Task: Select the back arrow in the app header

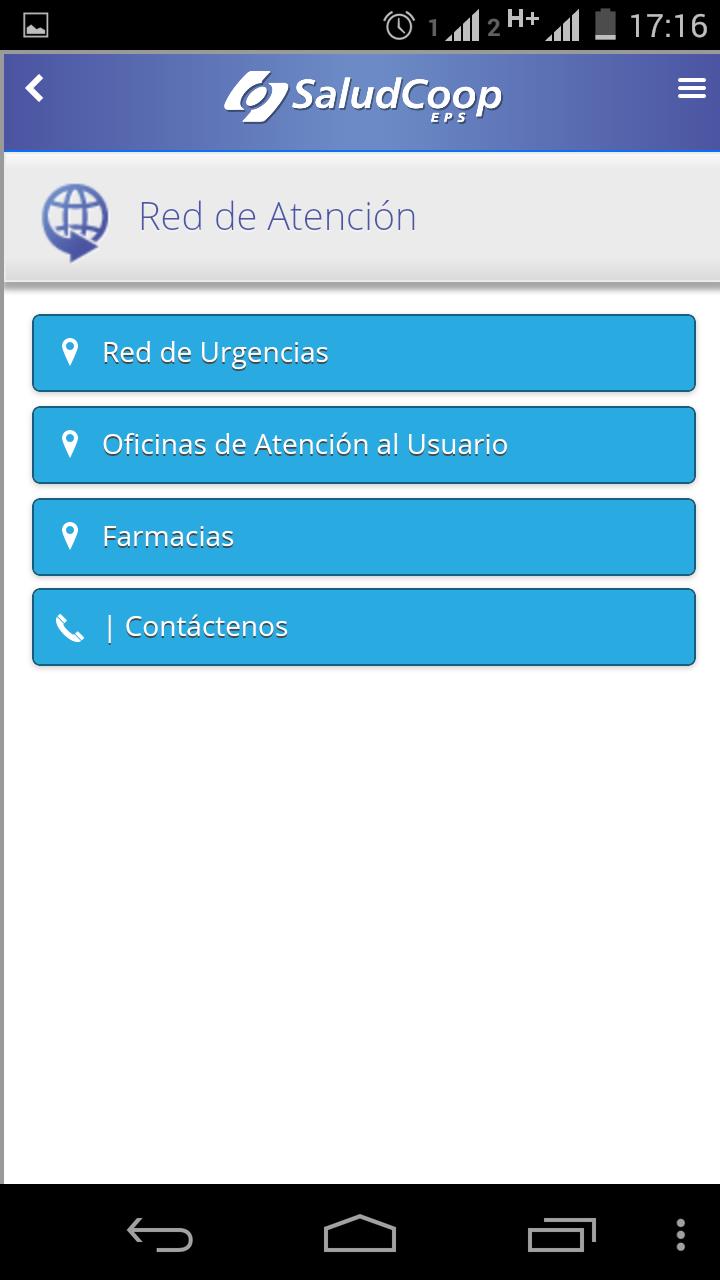Action: click(34, 88)
